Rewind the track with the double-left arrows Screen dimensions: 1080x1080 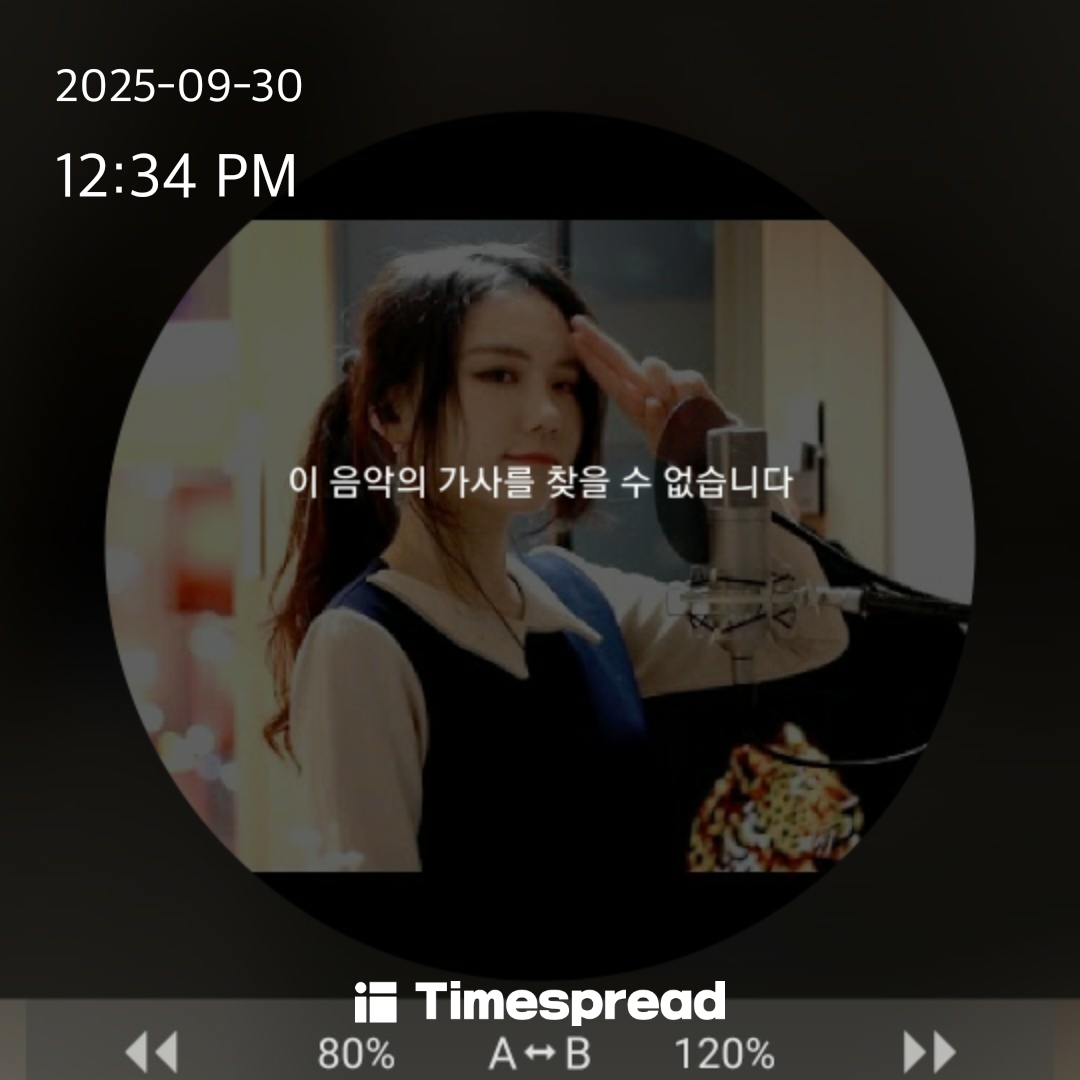pyautogui.click(x=151, y=1053)
